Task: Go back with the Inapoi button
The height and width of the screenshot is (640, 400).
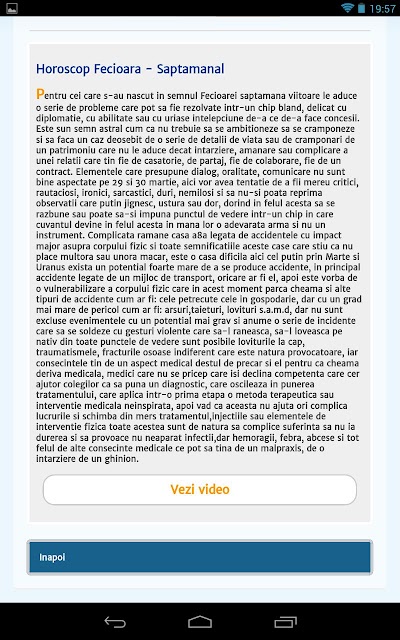Action: [200, 557]
